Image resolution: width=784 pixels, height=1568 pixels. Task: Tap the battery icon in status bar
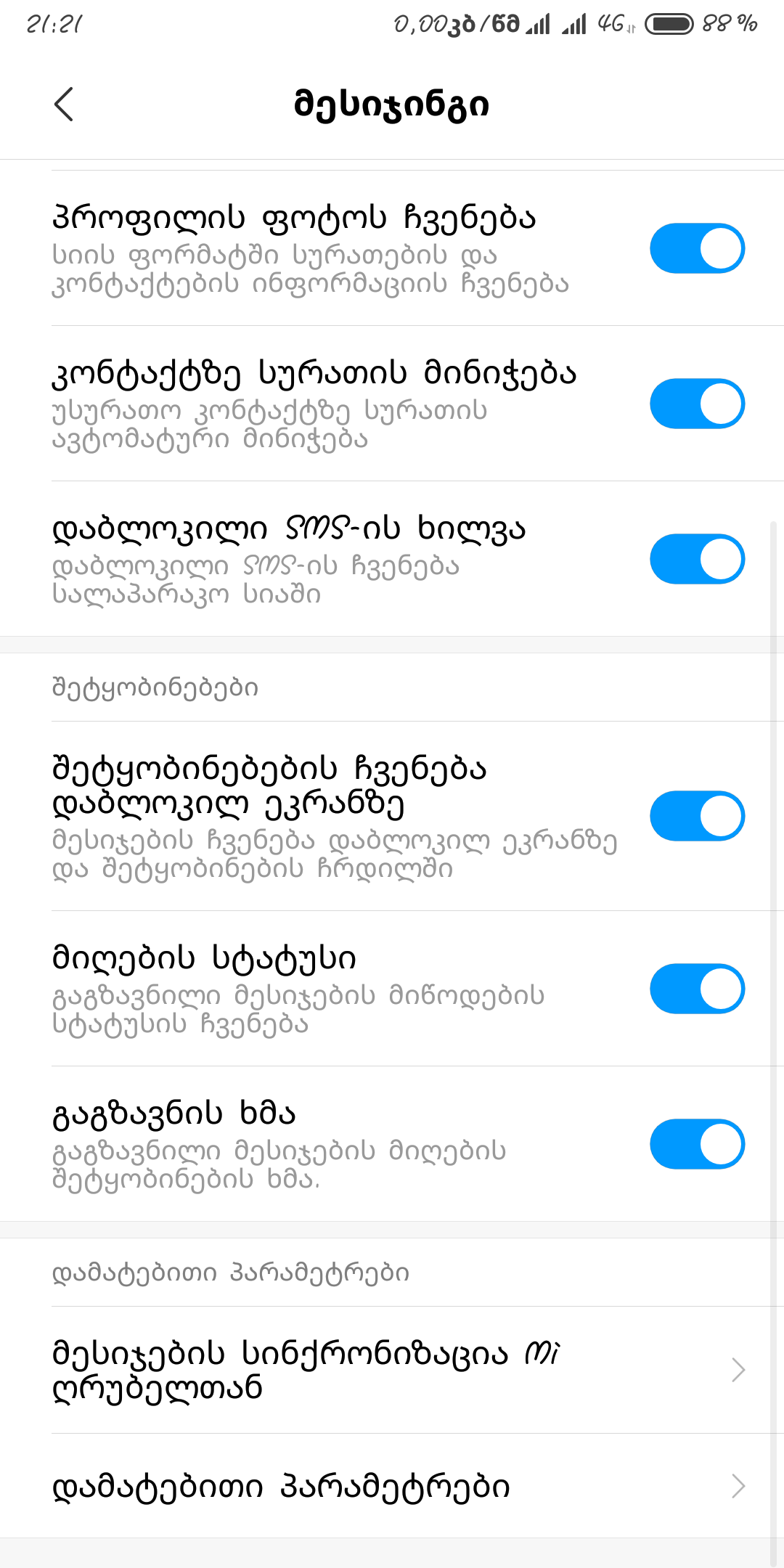tap(671, 22)
